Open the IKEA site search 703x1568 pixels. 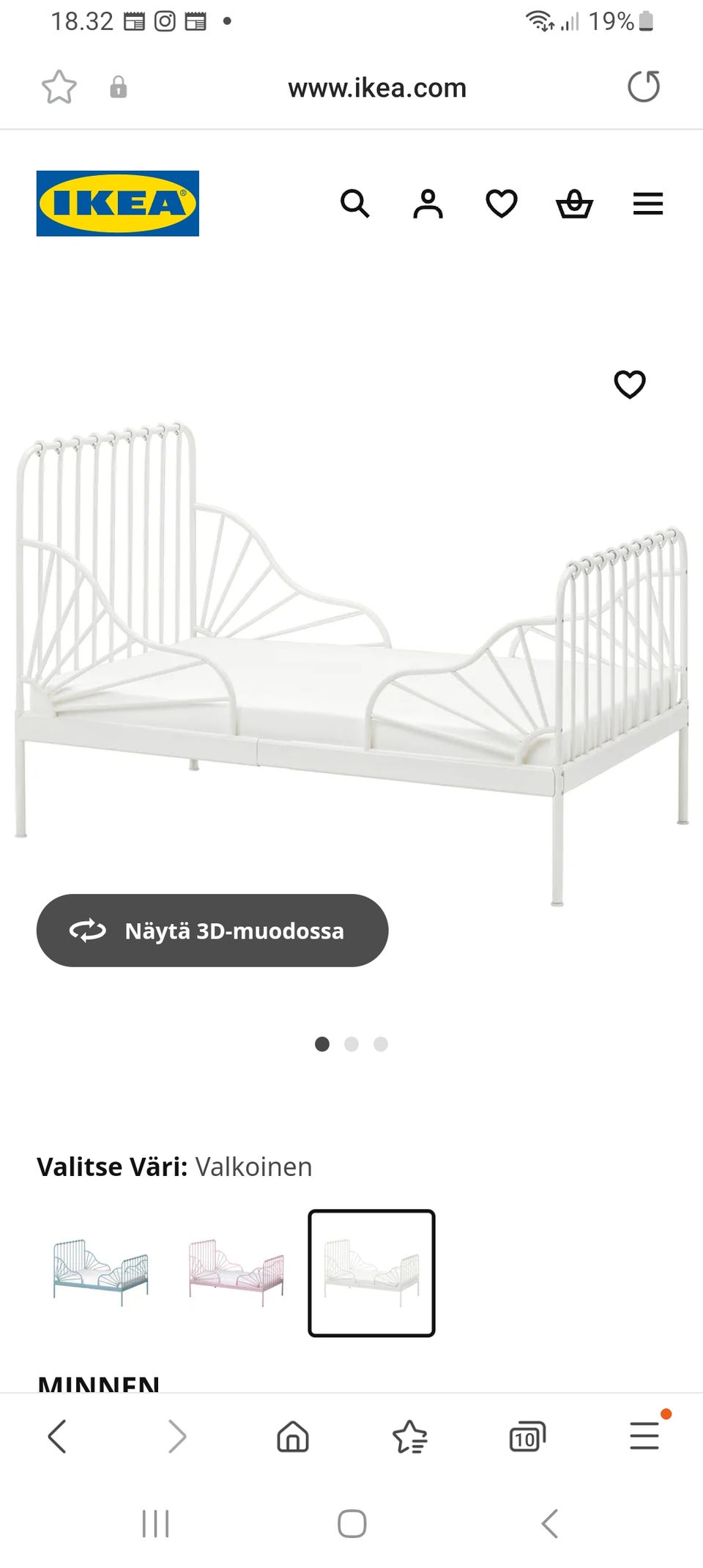pyautogui.click(x=355, y=204)
